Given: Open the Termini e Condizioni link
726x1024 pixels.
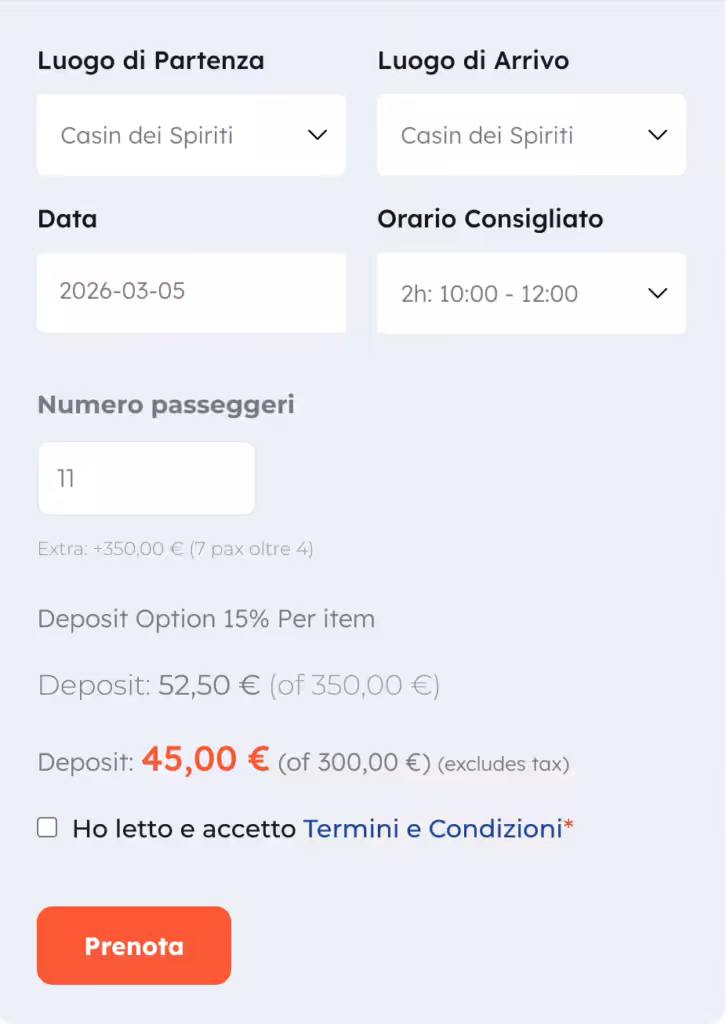Looking at the screenshot, I should (x=432, y=829).
